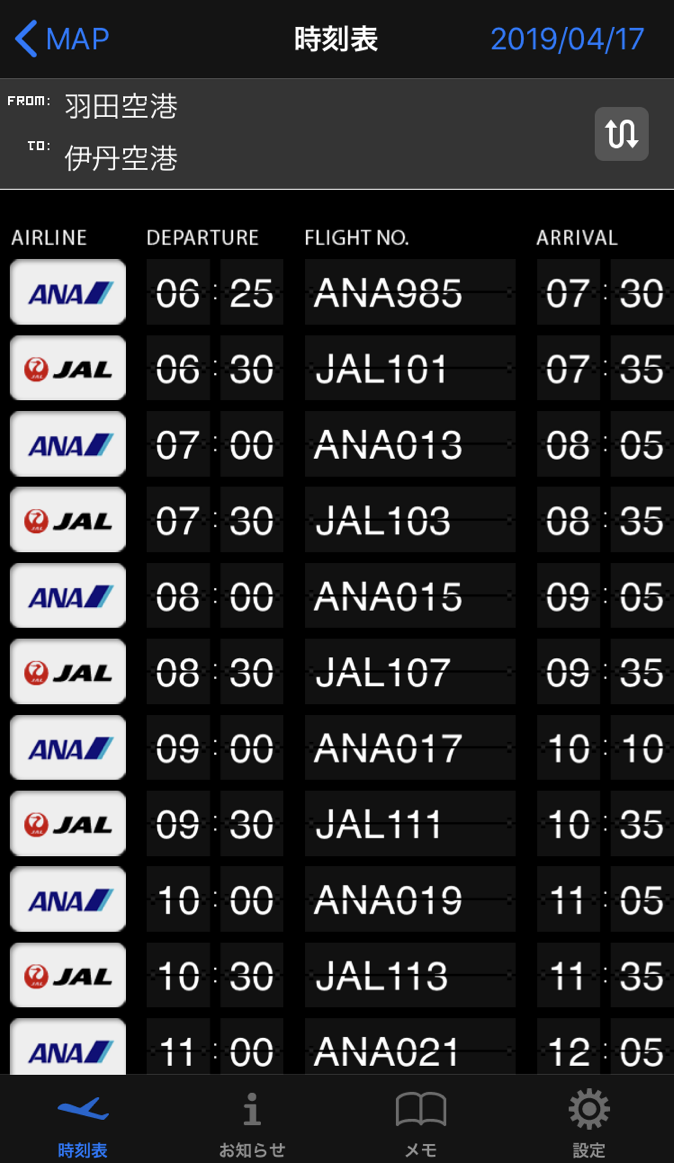Change the destination airport 伊丹空港

tap(121, 158)
